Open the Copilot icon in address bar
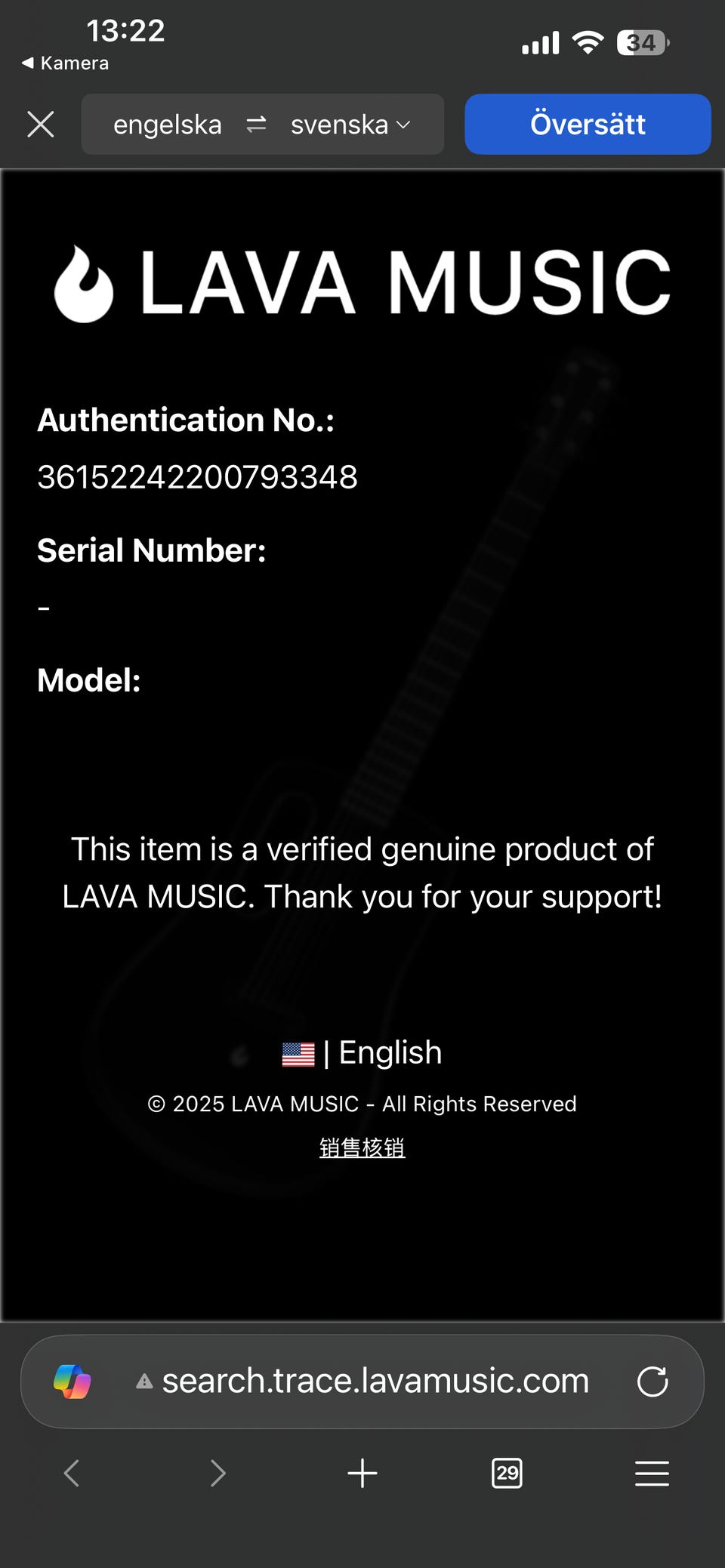Viewport: 725px width, 1568px height. [72, 1382]
